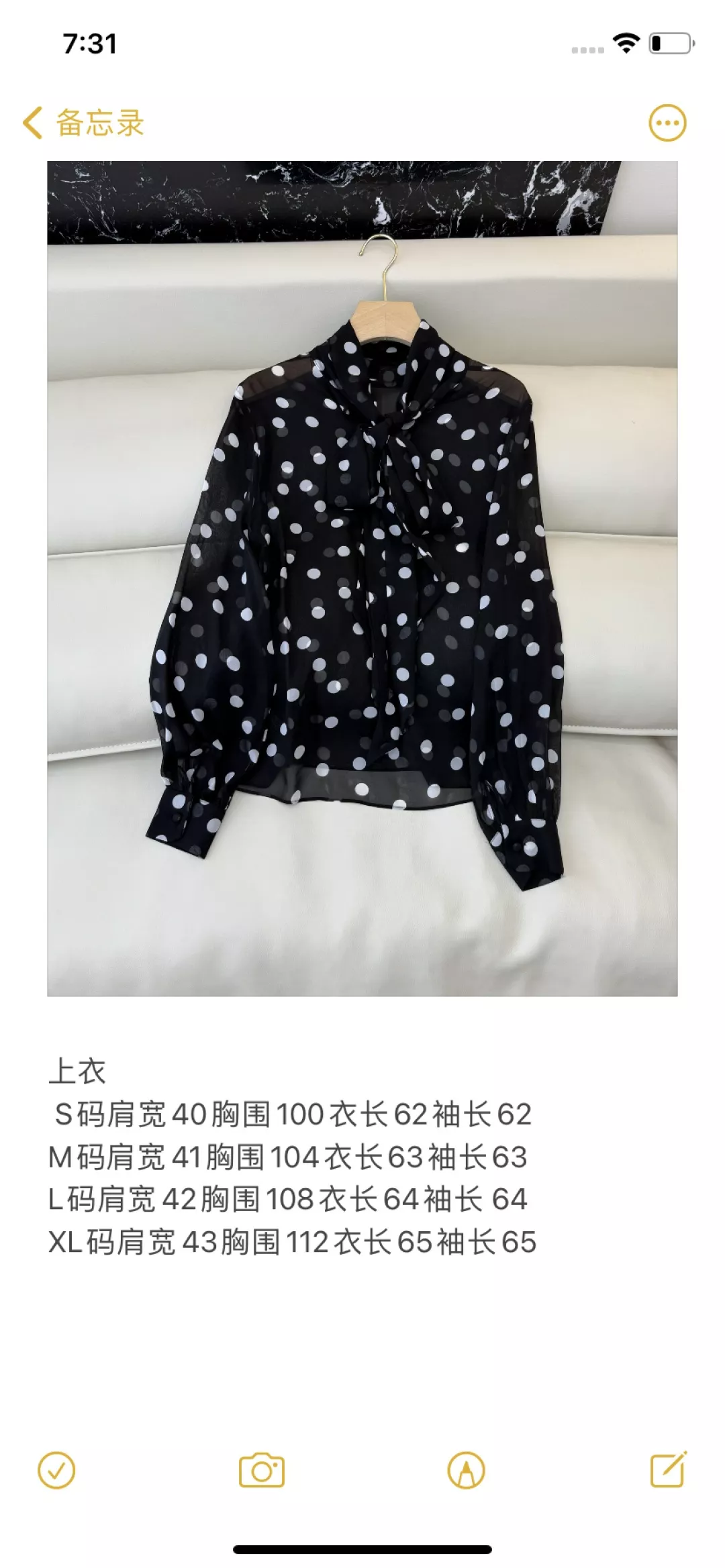The width and height of the screenshot is (725, 1568).
Task: Add a checklist to the note
Action: [x=56, y=1471]
